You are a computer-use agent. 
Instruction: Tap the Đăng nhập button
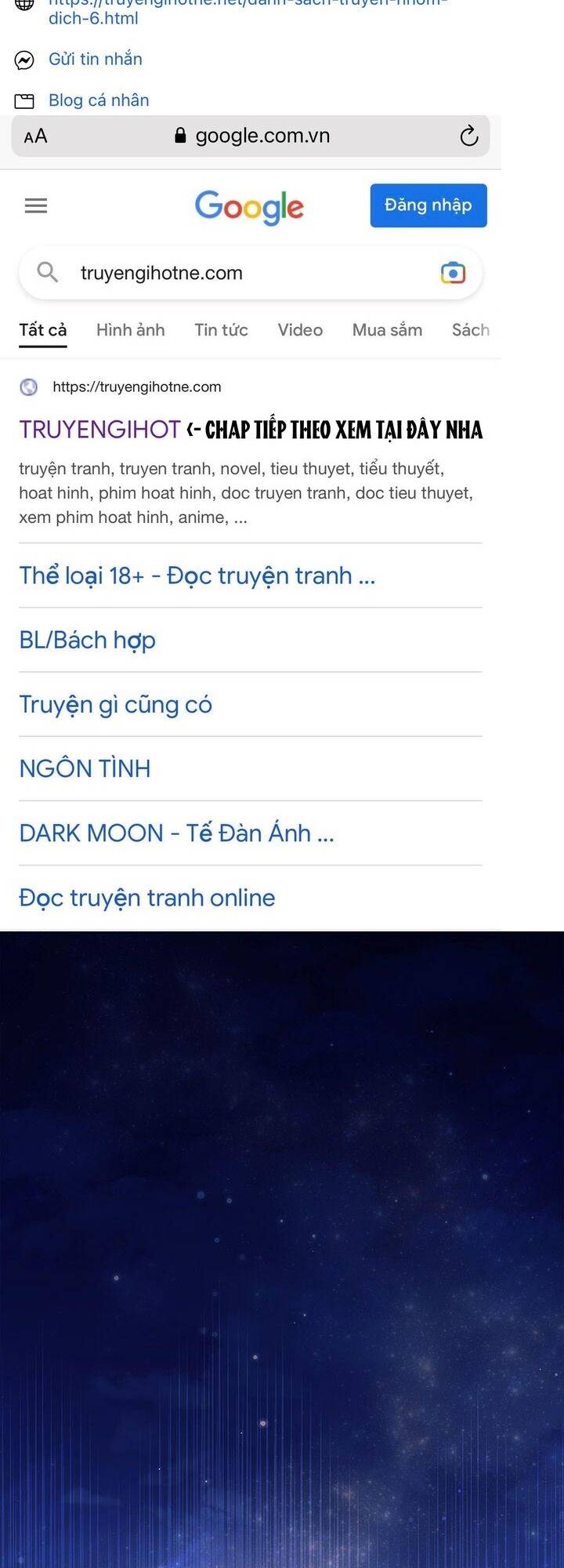point(428,205)
